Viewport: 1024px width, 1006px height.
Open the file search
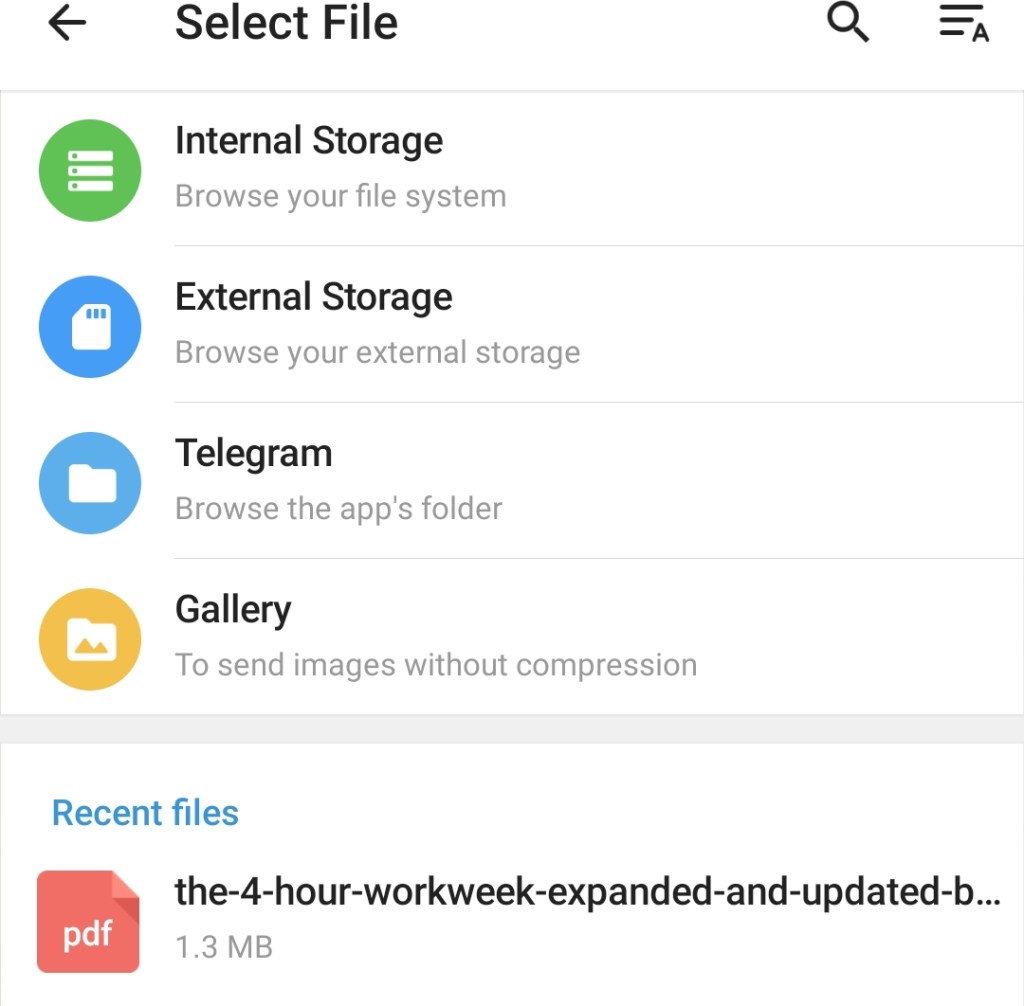tap(848, 22)
